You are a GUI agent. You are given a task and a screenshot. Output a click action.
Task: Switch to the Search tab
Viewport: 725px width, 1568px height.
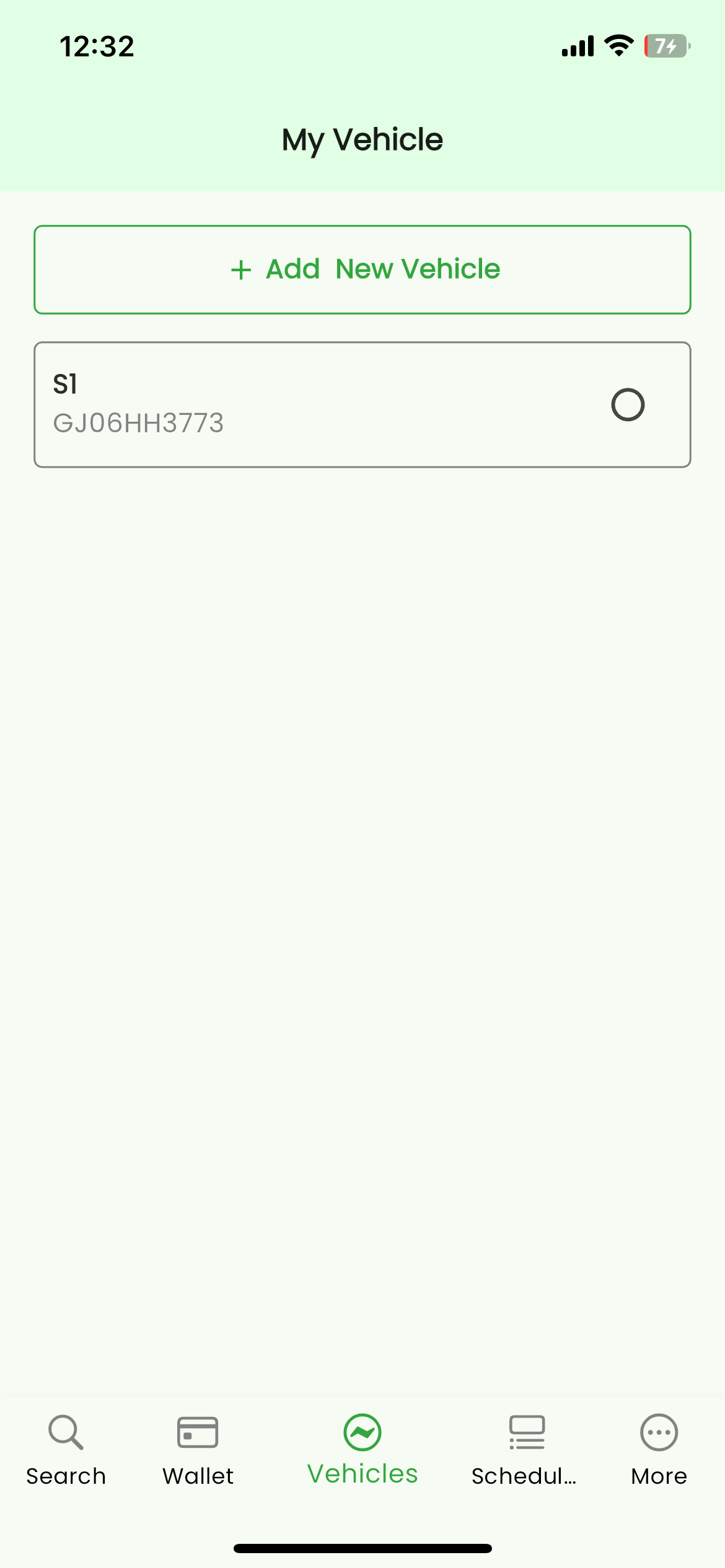coord(66,1450)
